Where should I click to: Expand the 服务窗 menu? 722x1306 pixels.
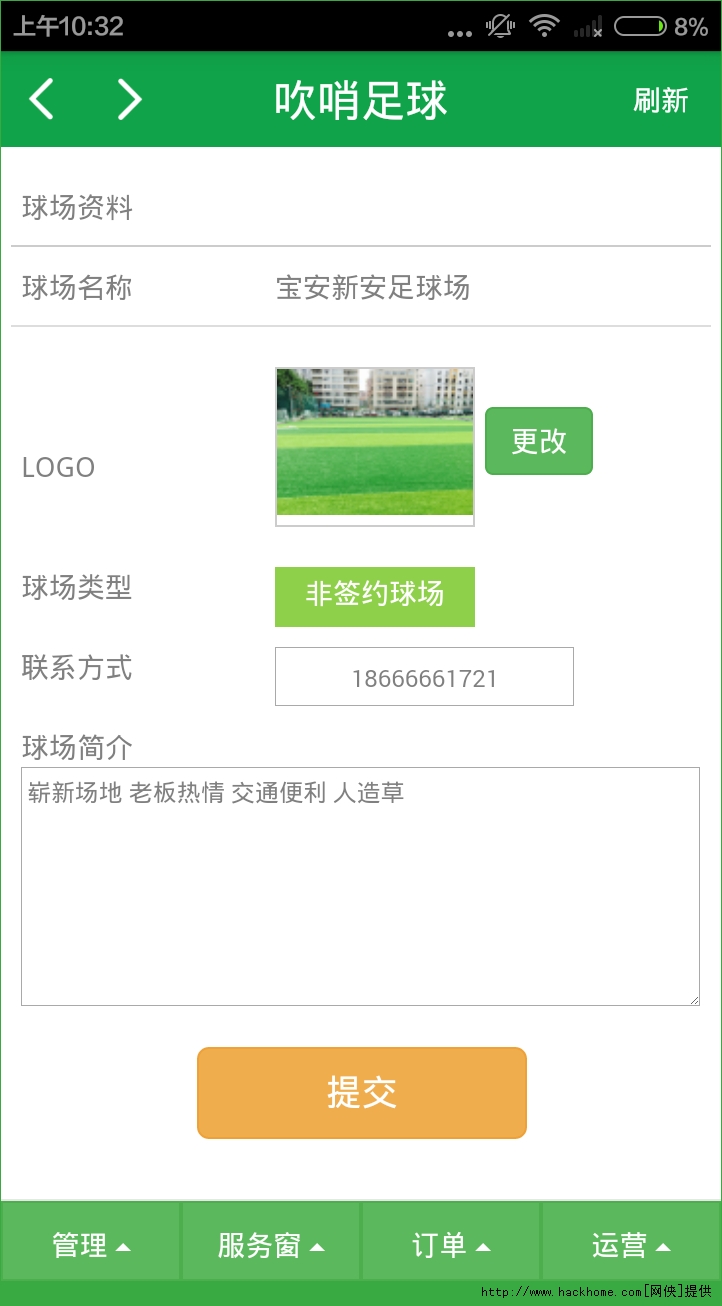click(271, 1244)
